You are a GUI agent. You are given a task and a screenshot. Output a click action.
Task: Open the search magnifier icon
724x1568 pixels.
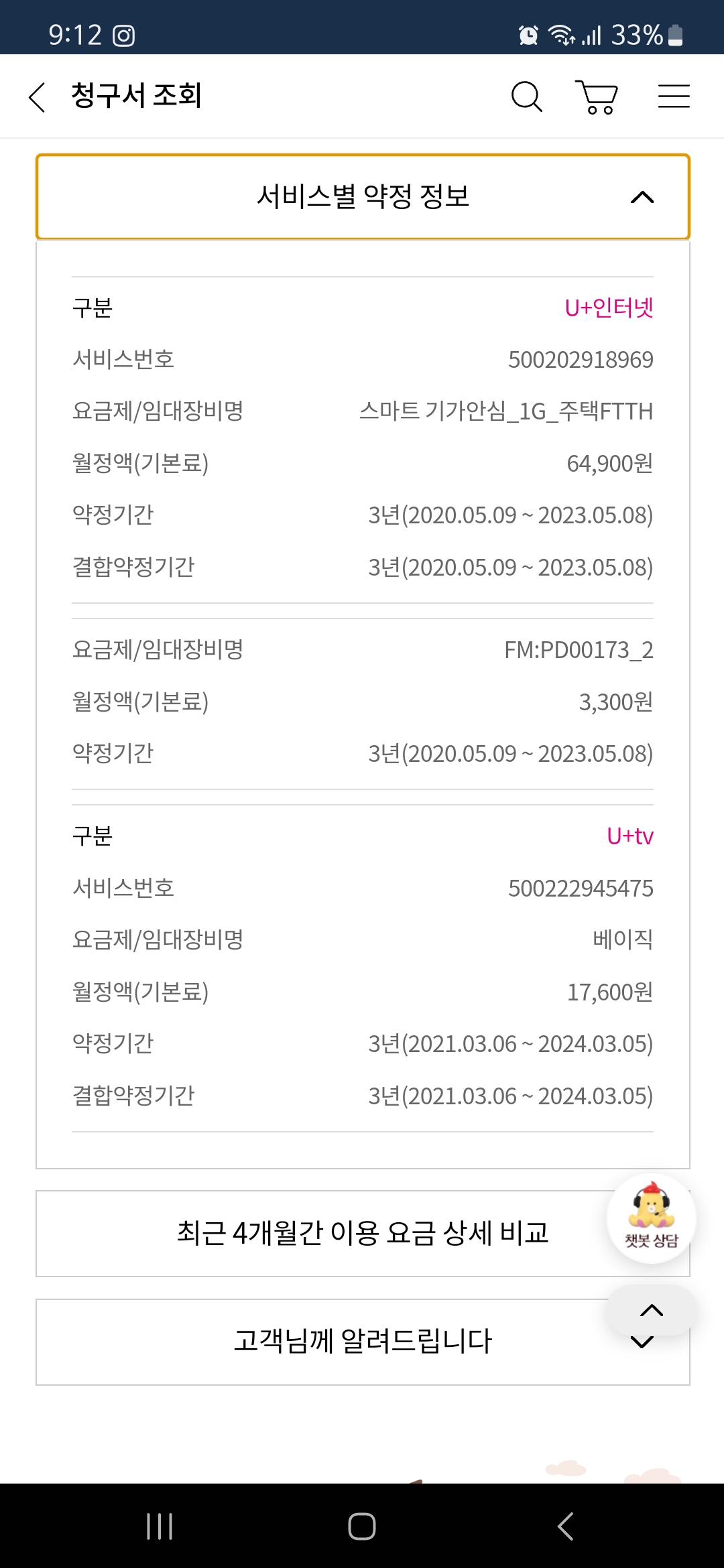coord(526,96)
